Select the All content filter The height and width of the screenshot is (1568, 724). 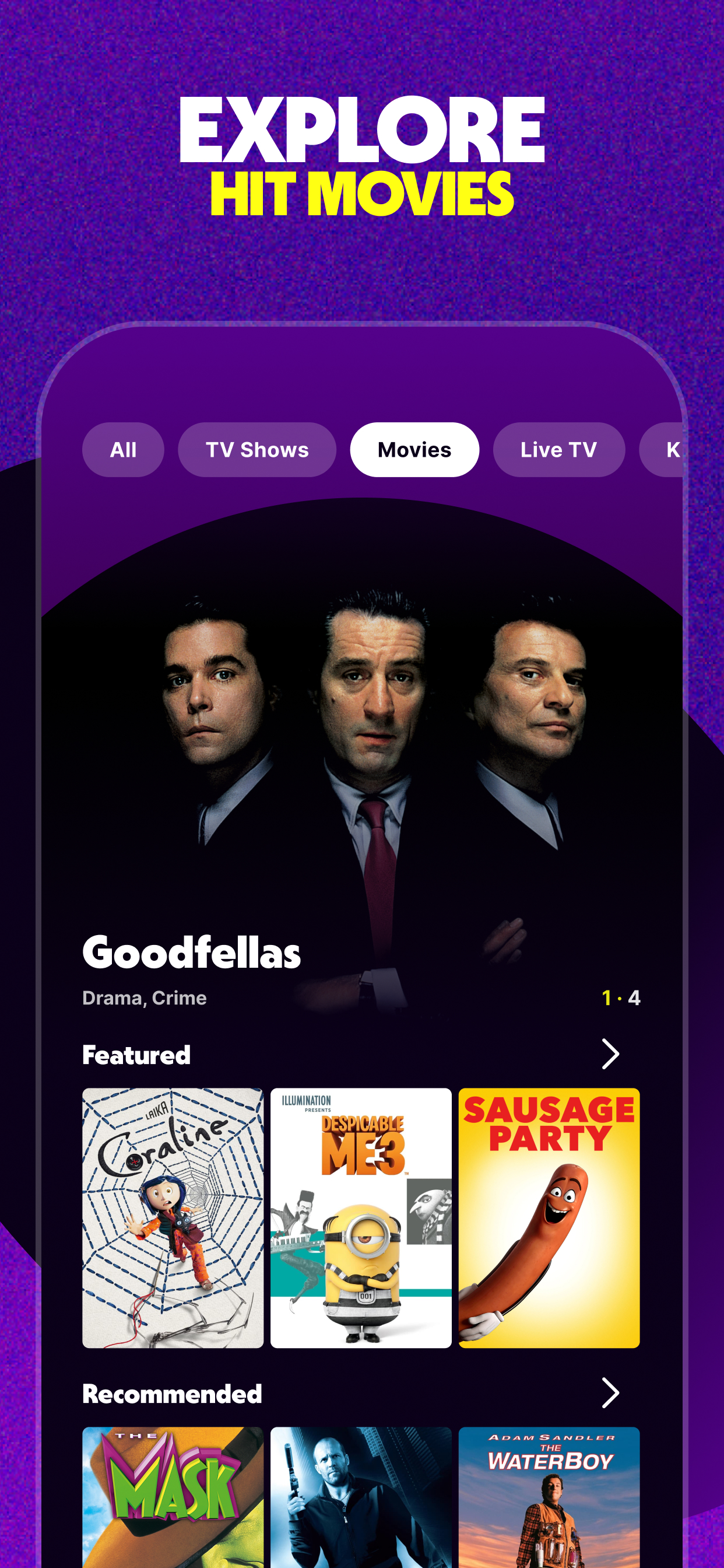pyautogui.click(x=123, y=449)
